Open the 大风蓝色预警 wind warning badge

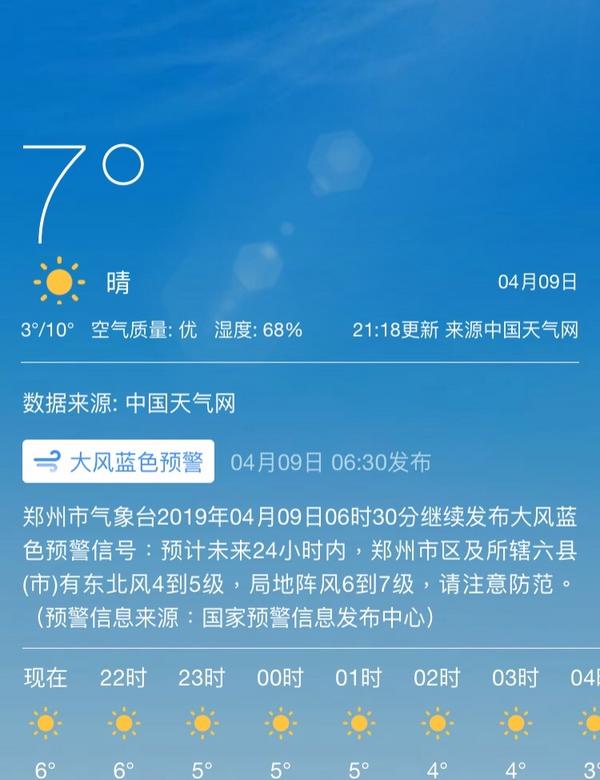(x=119, y=462)
